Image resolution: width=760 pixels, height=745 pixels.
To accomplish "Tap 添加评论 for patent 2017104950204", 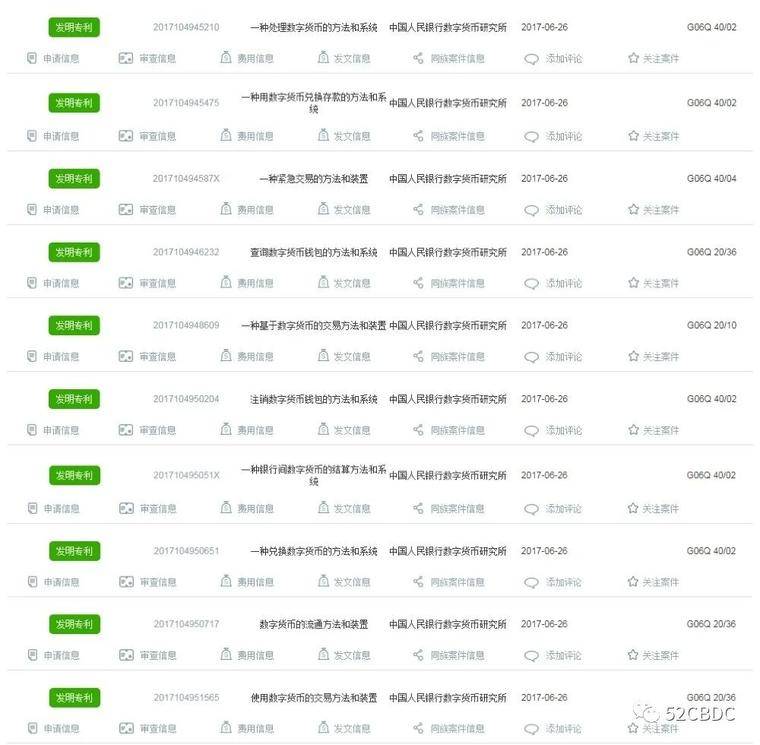I will click(x=554, y=430).
